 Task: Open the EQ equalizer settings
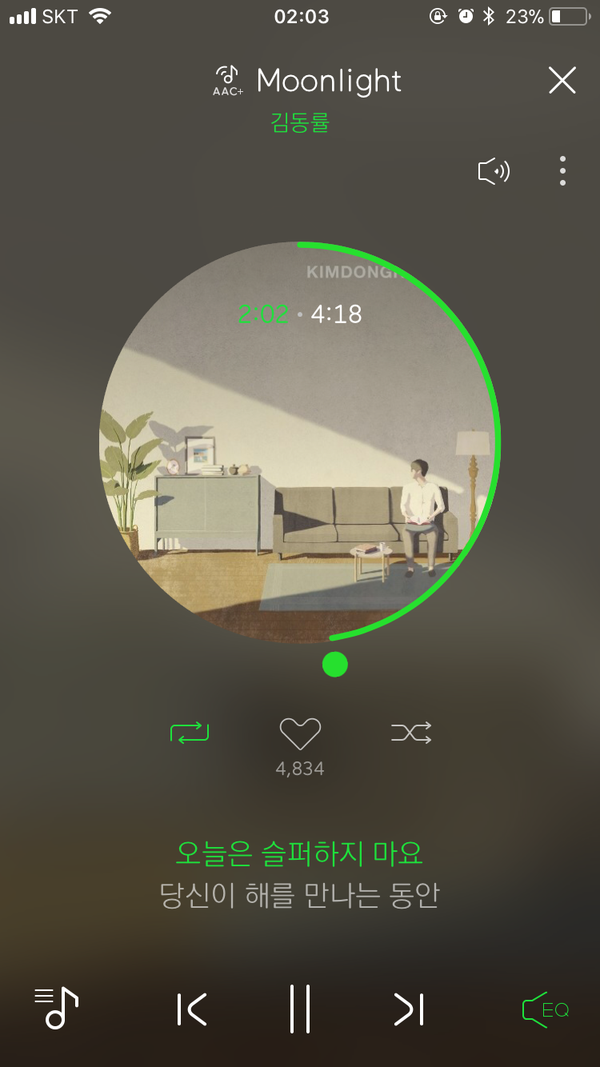545,1009
